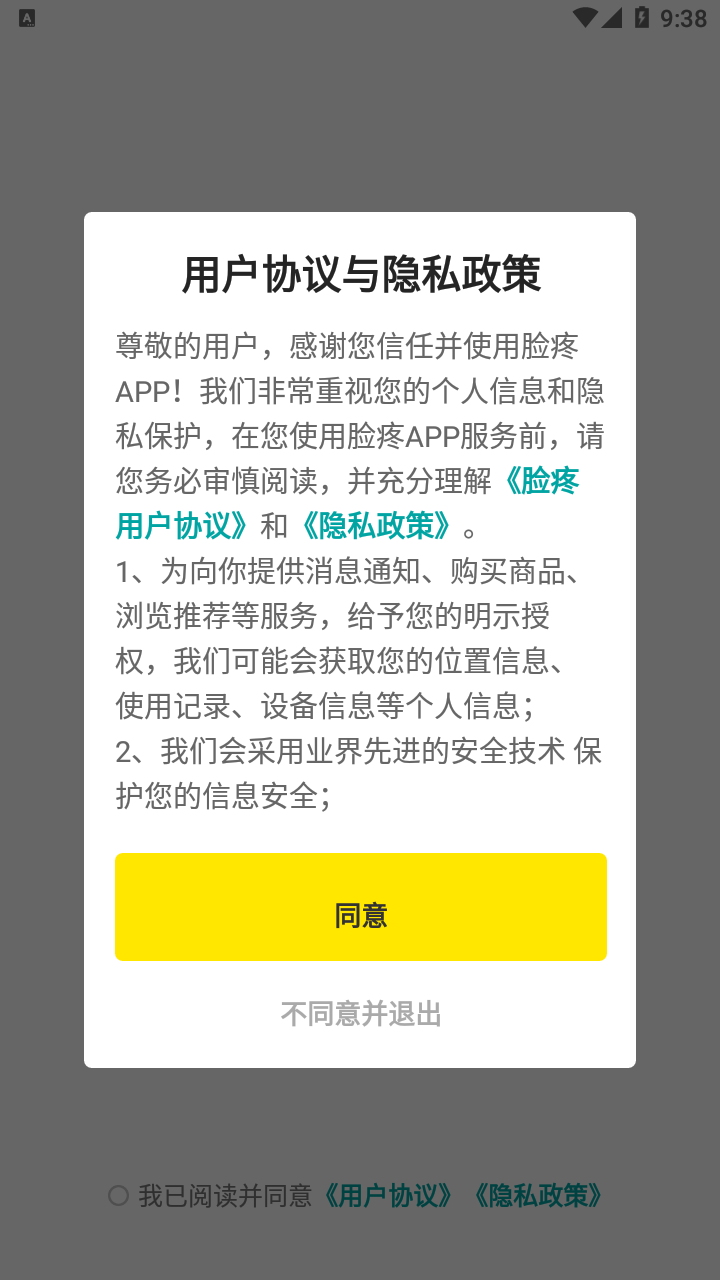This screenshot has width=720, height=1280.
Task: Open the bottom 《隐私政策》 link
Action: click(x=538, y=1196)
